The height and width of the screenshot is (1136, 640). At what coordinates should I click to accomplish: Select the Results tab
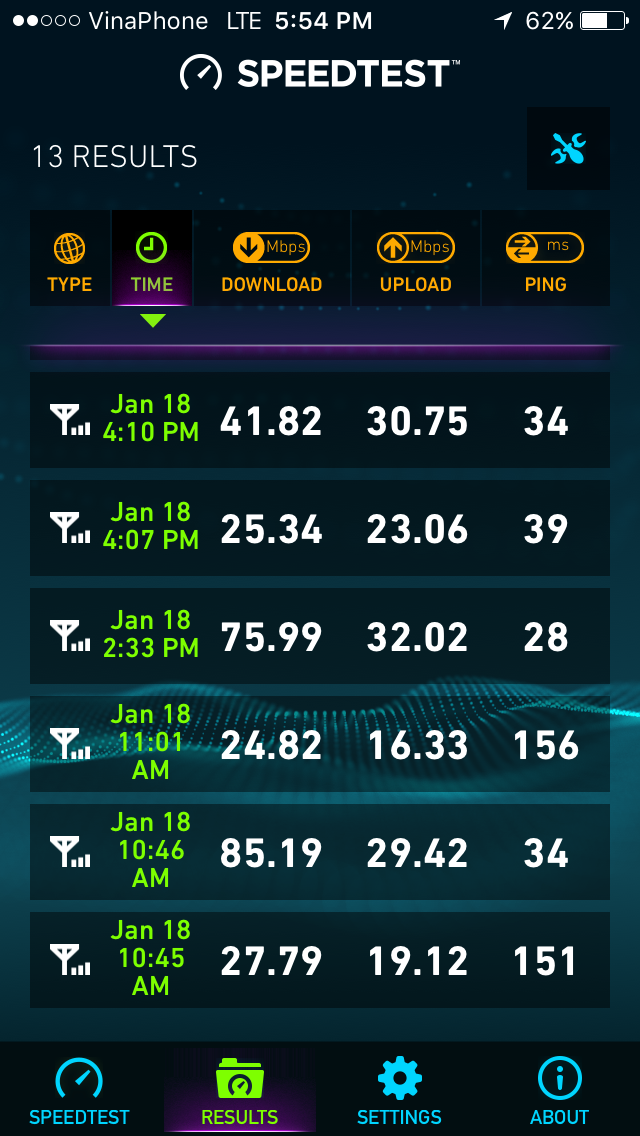click(x=240, y=1090)
